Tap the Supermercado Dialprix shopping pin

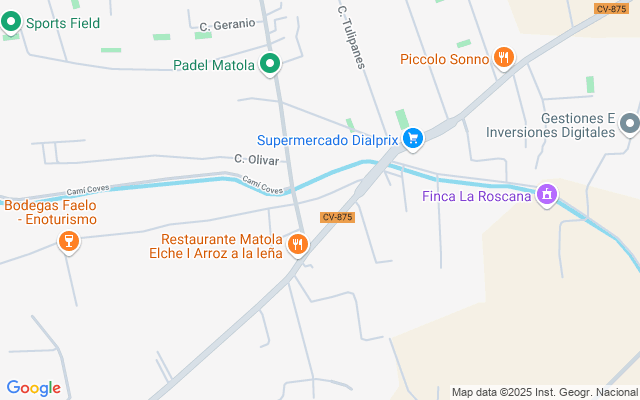[x=413, y=140]
